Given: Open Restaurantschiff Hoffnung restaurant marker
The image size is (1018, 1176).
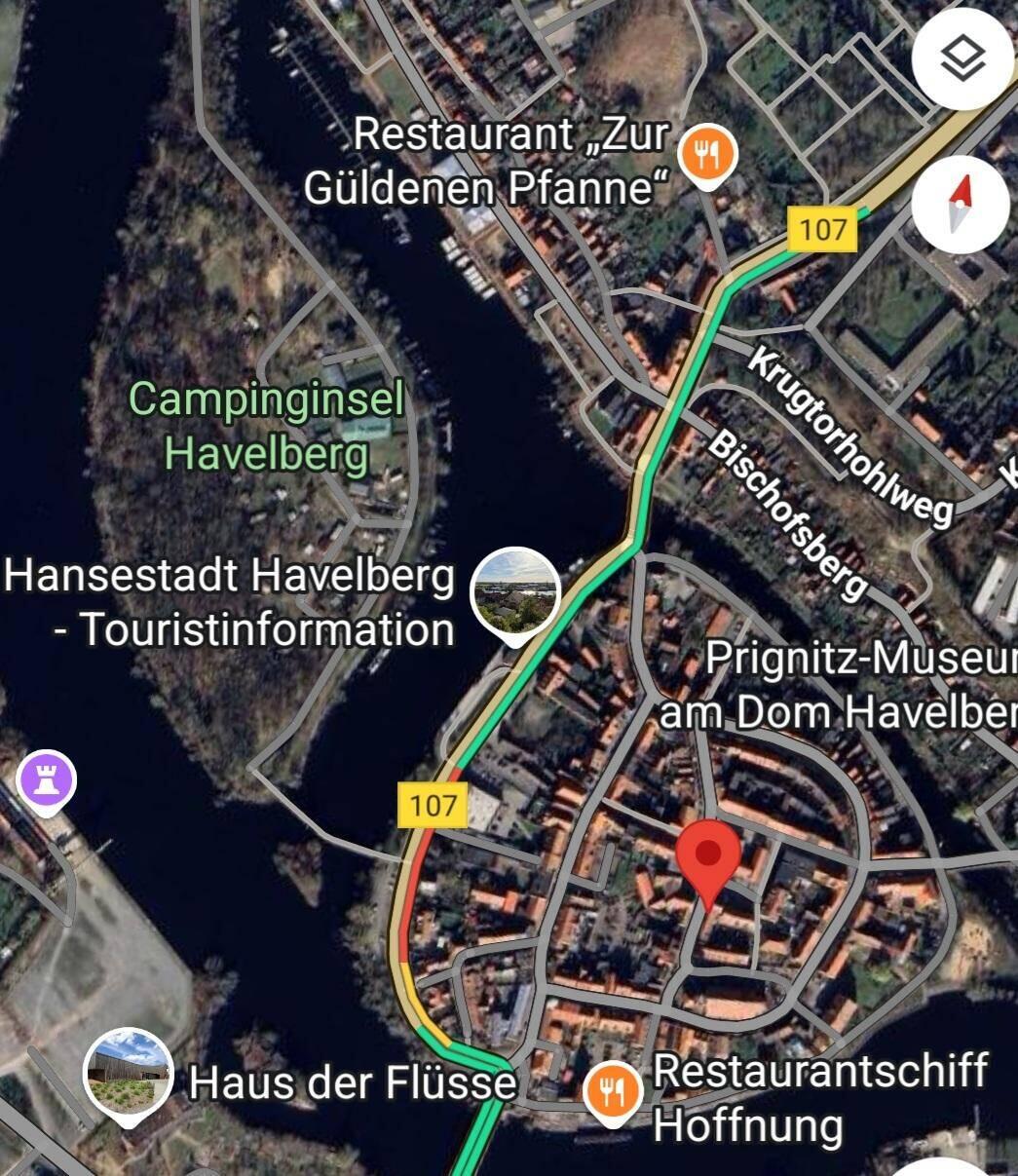Looking at the screenshot, I should coord(613,1091).
